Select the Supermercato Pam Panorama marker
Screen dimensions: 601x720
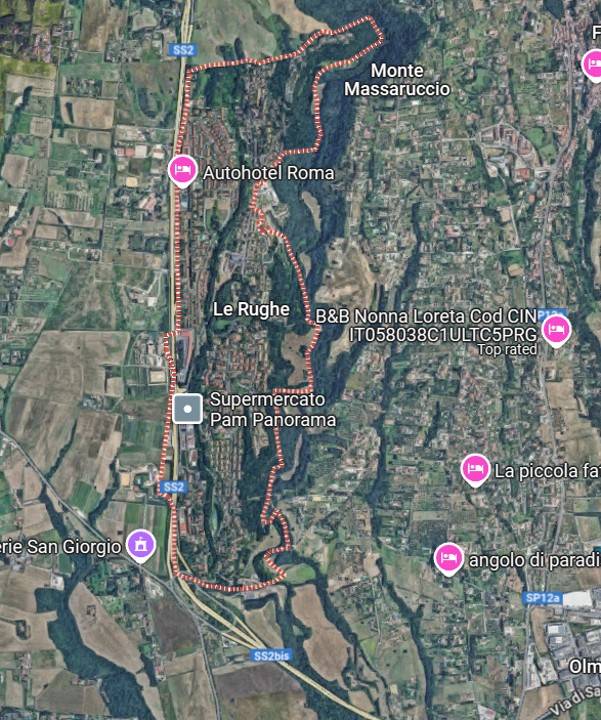[188, 408]
